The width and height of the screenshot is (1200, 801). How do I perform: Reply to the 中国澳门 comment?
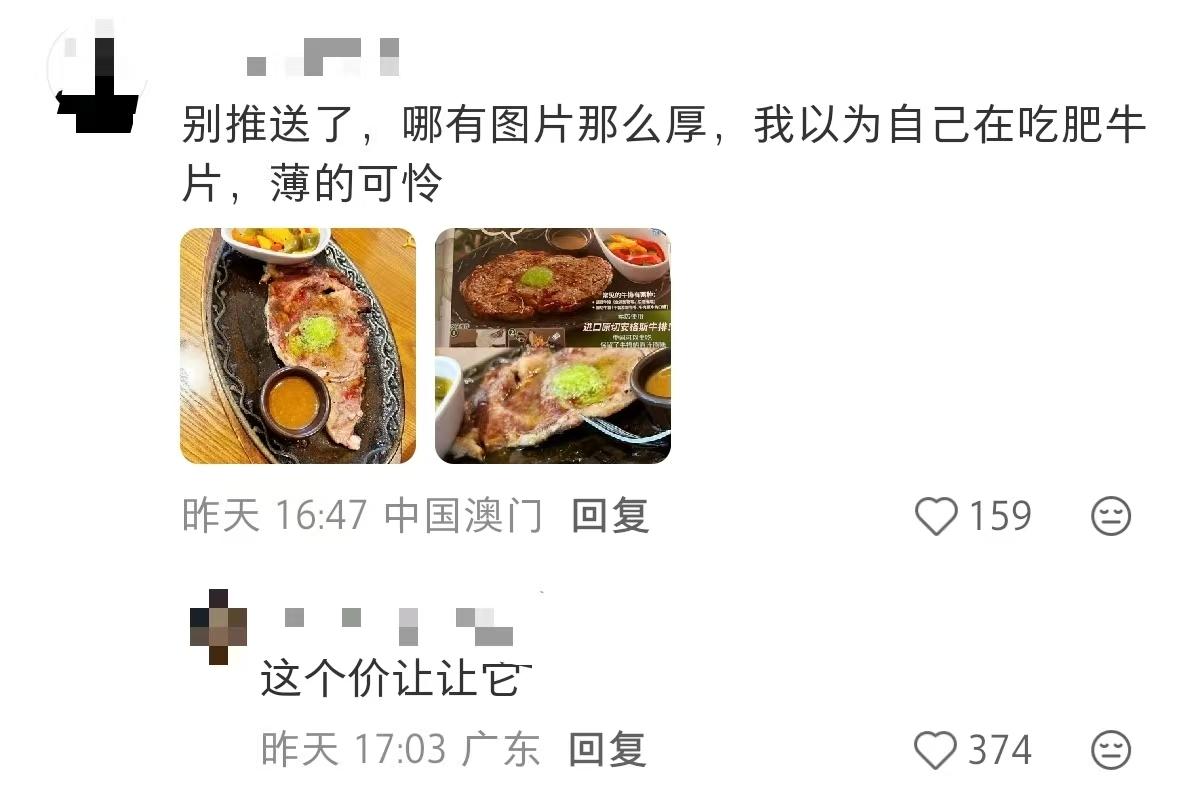[x=610, y=516]
